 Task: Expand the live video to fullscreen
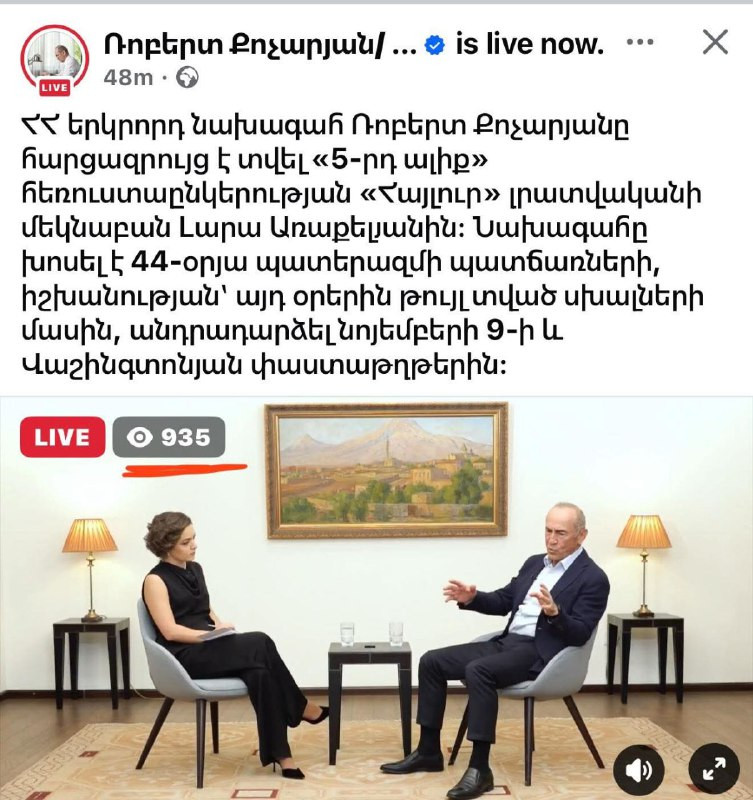714,768
